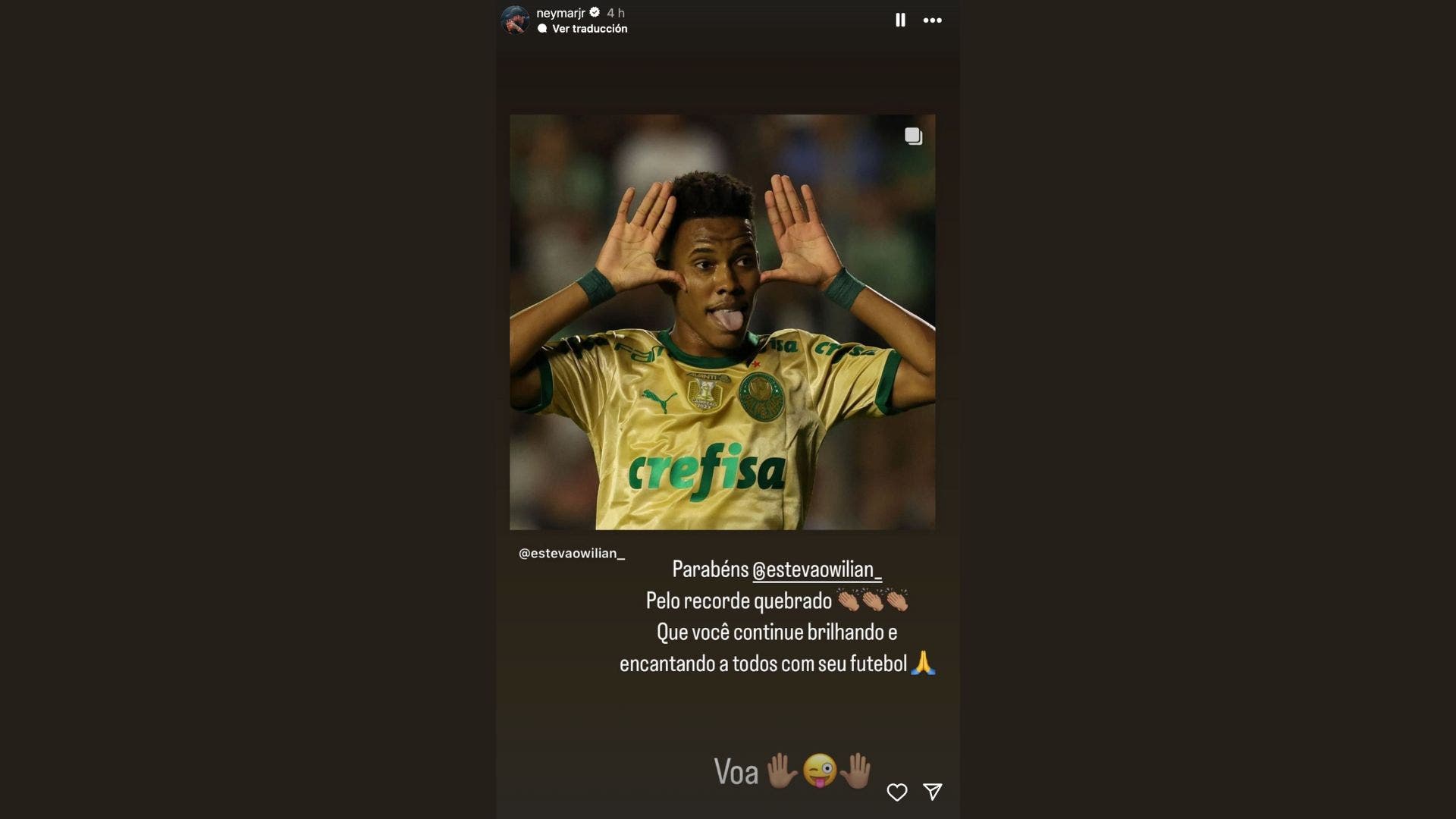The image size is (1456, 819).
Task: Tap Ver traducción to translate the story
Action: coord(582,29)
